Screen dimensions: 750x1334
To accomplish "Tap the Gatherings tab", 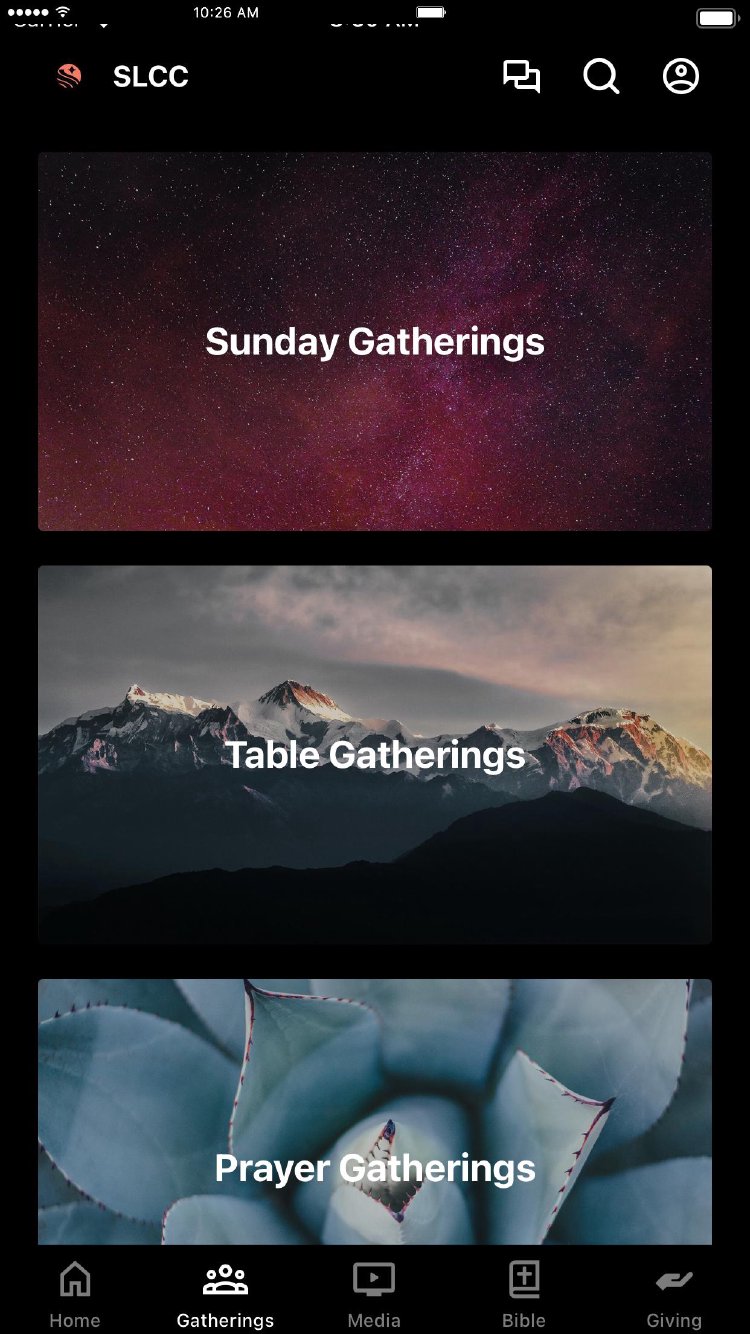I will [225, 1294].
